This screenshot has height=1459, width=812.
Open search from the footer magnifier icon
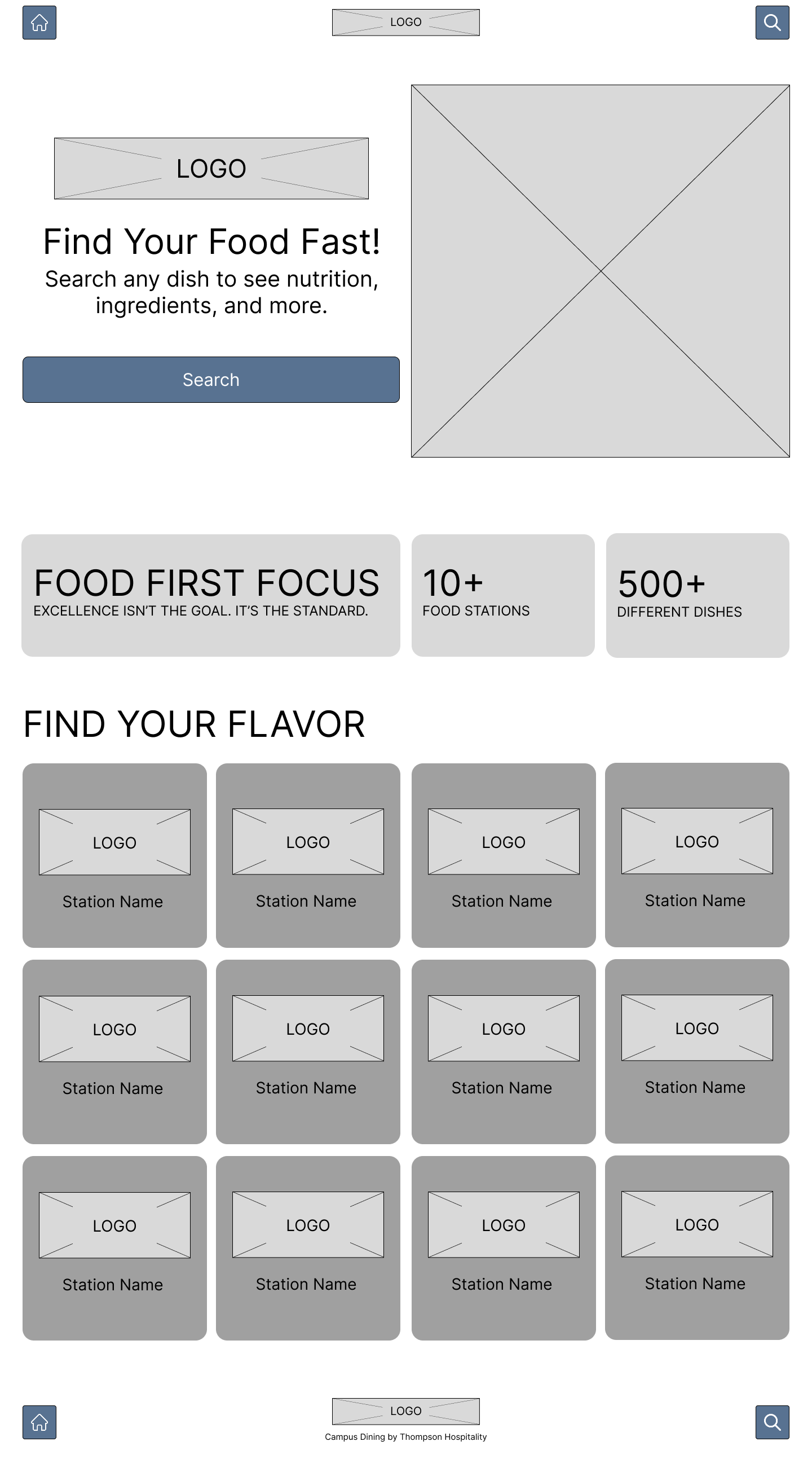click(772, 1422)
